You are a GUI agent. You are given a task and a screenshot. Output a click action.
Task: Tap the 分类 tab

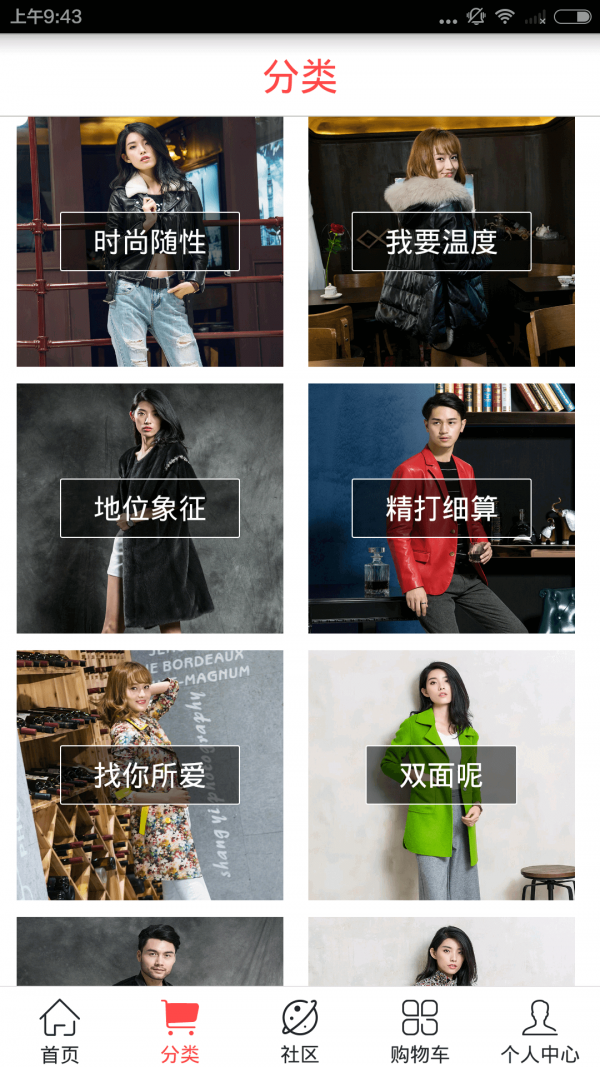[x=180, y=1029]
